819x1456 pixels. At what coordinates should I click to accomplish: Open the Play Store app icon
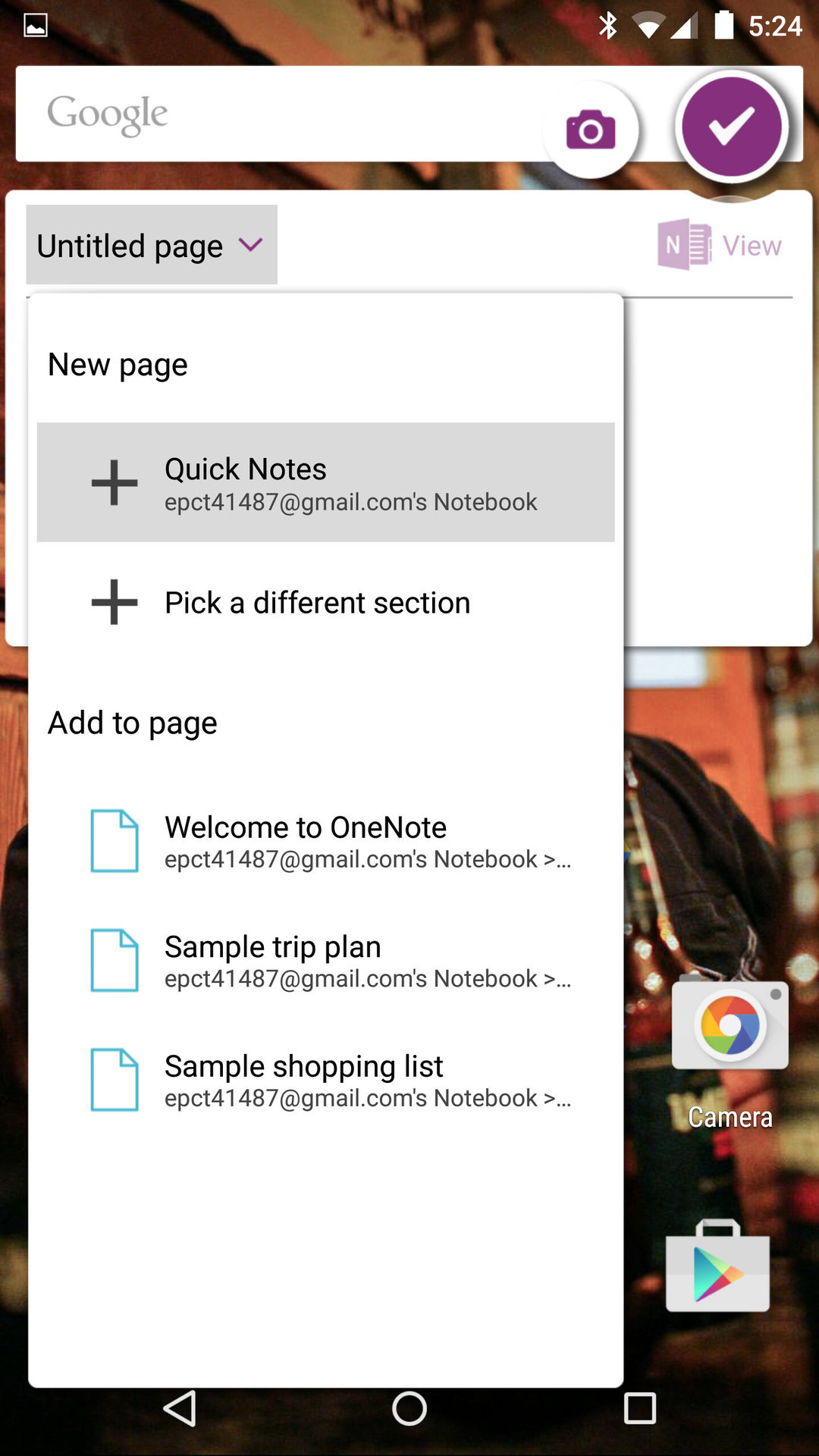[717, 1266]
